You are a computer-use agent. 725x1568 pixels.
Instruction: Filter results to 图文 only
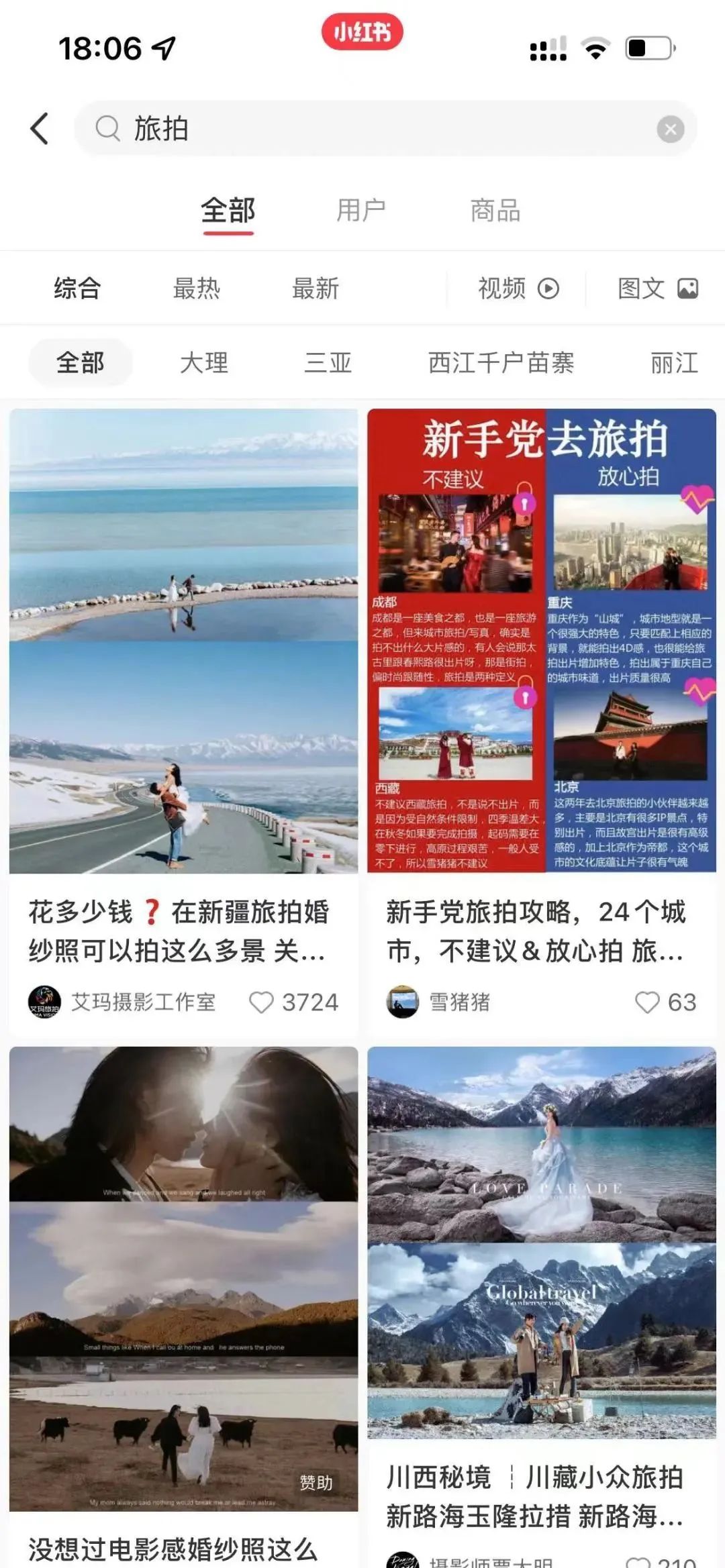(x=657, y=289)
